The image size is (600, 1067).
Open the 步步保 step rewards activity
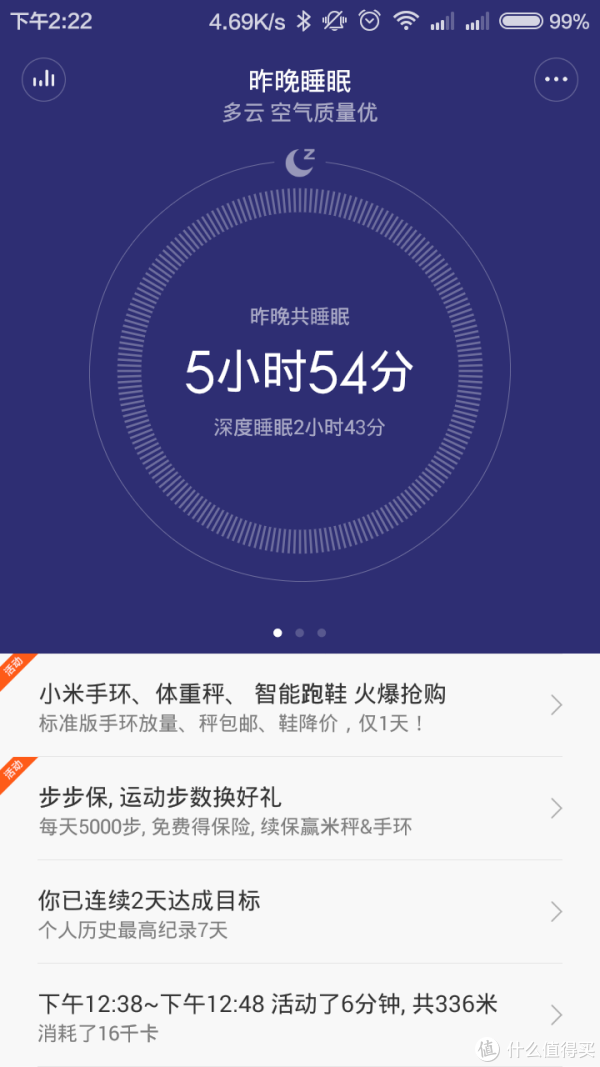(300, 809)
